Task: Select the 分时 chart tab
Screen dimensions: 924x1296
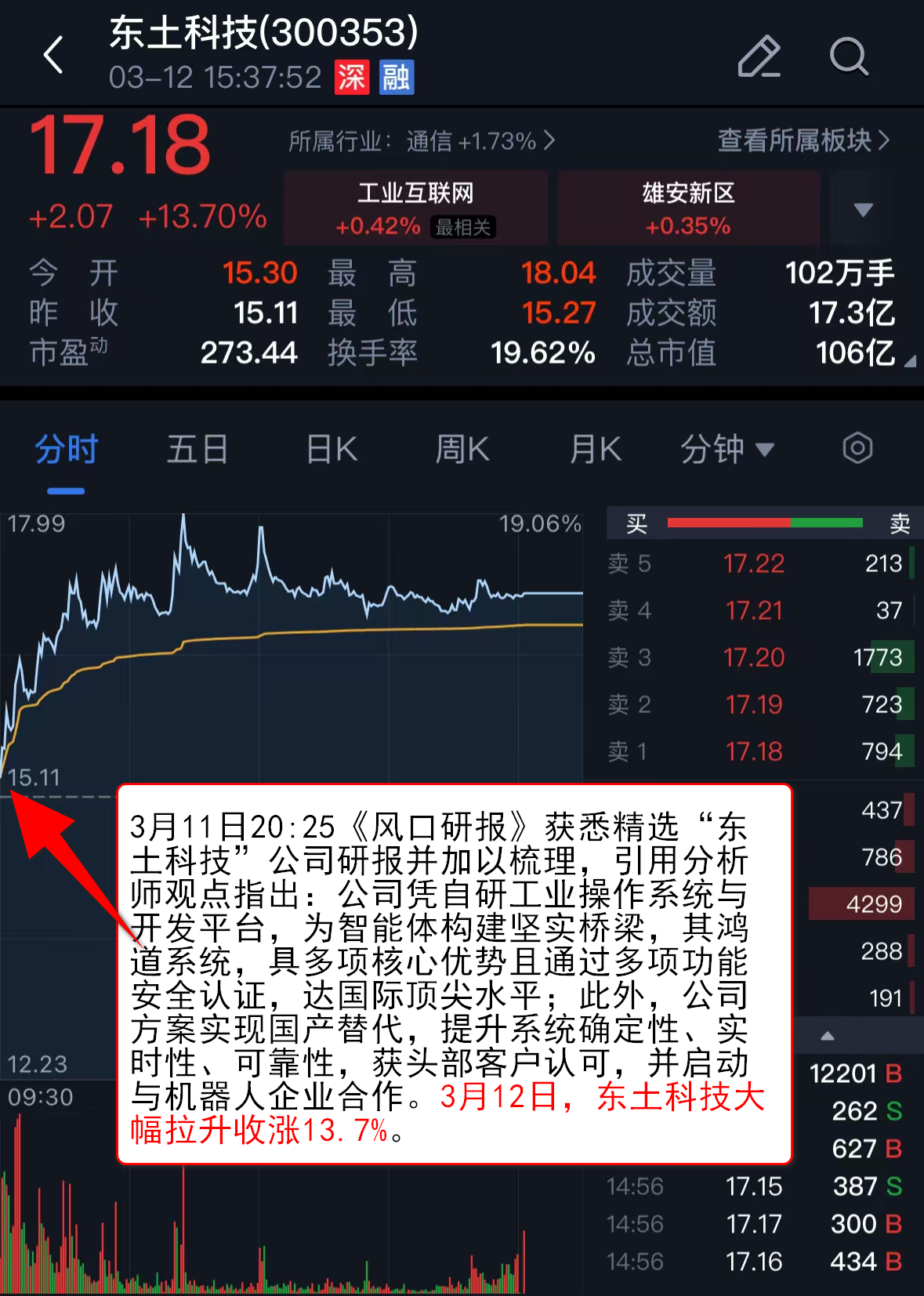Action: [66, 450]
